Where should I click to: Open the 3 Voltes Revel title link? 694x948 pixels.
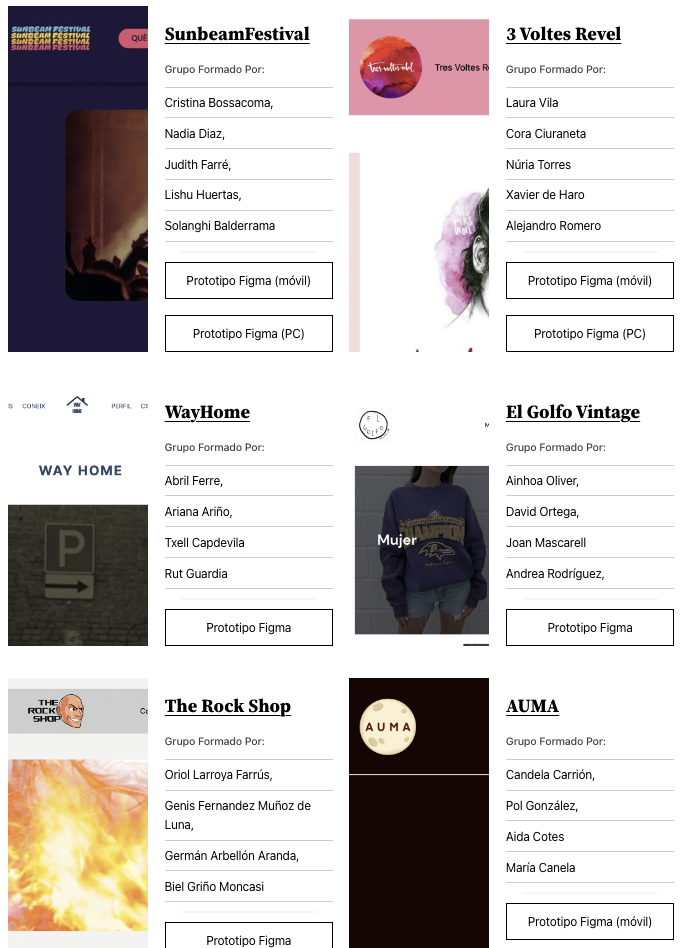tap(563, 34)
